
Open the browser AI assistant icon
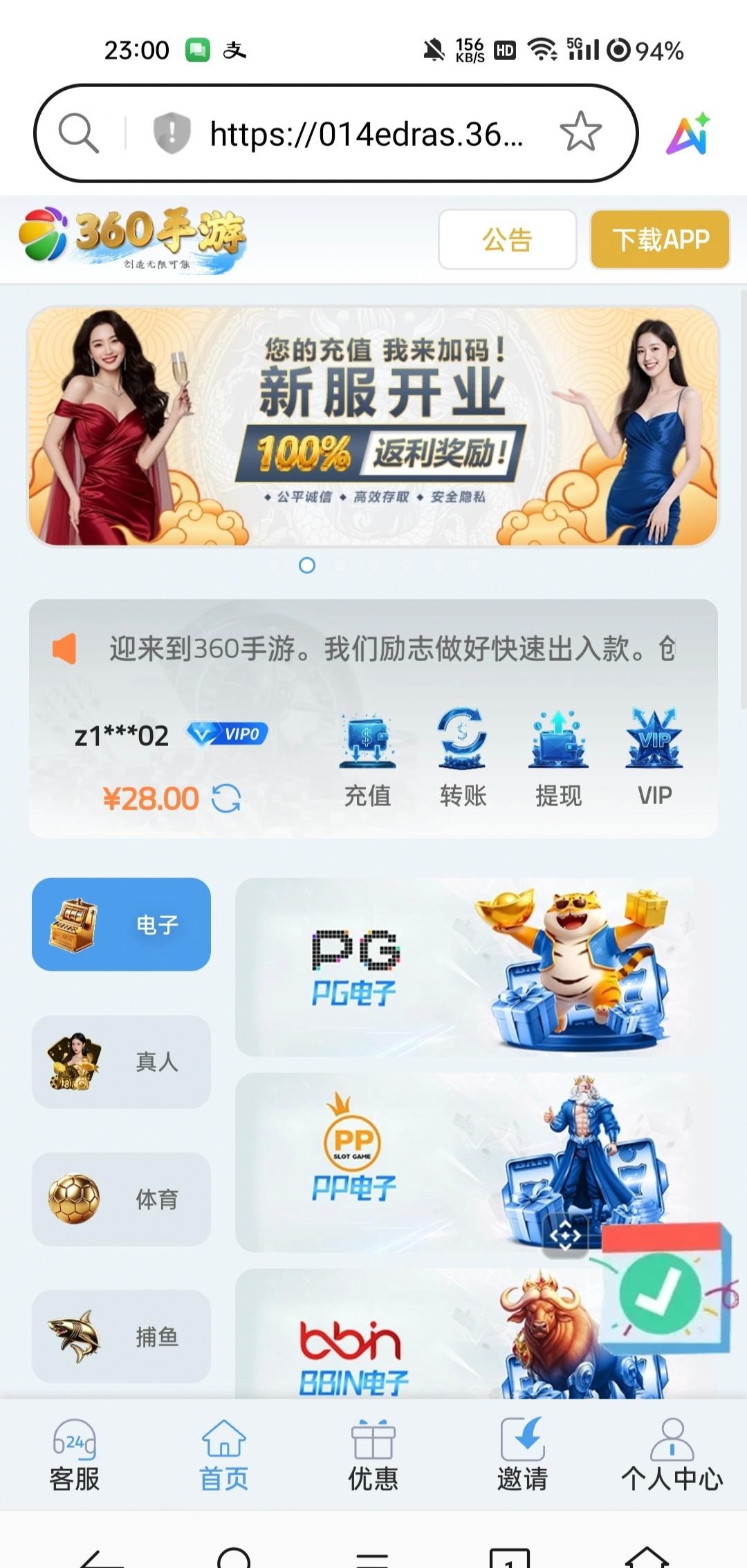[688, 133]
